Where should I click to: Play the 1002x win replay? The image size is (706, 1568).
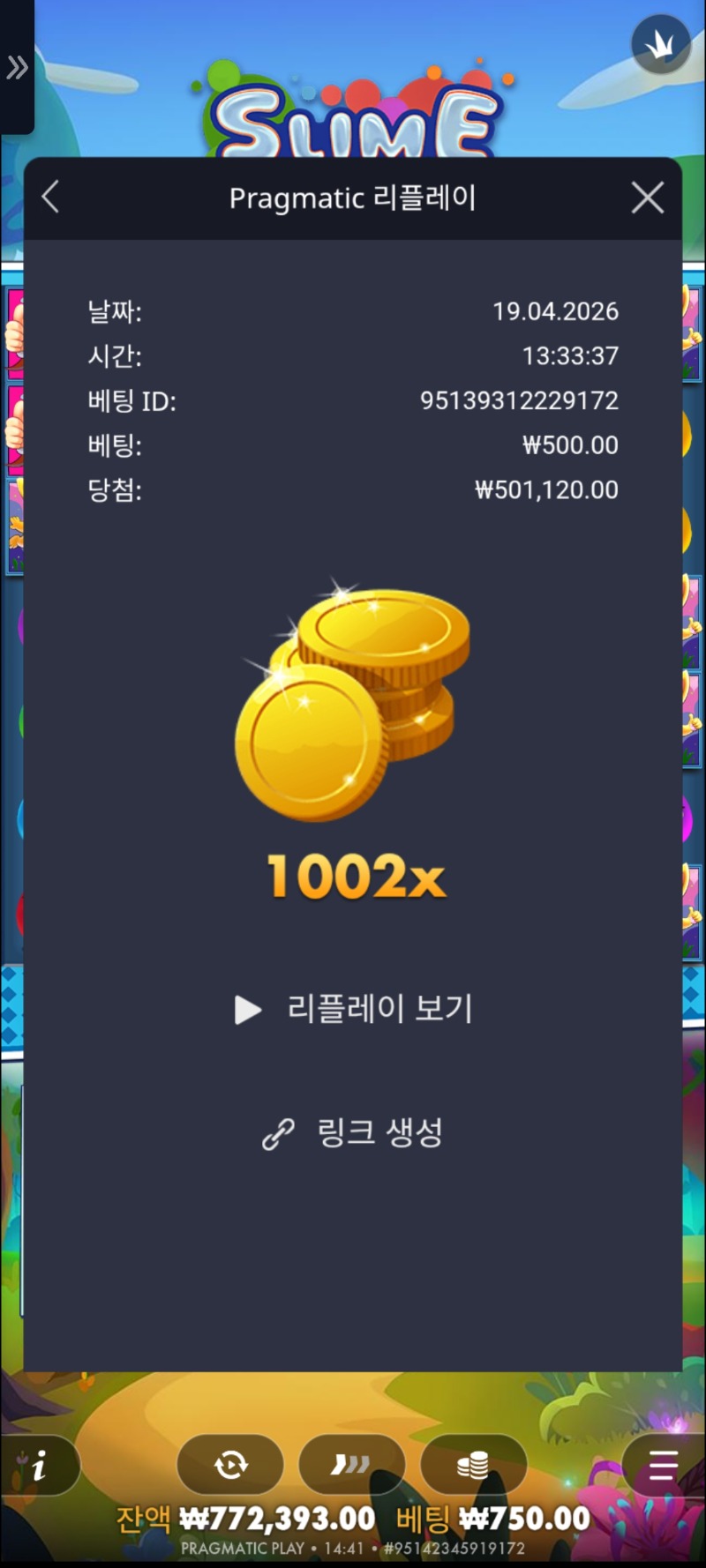point(354,1009)
